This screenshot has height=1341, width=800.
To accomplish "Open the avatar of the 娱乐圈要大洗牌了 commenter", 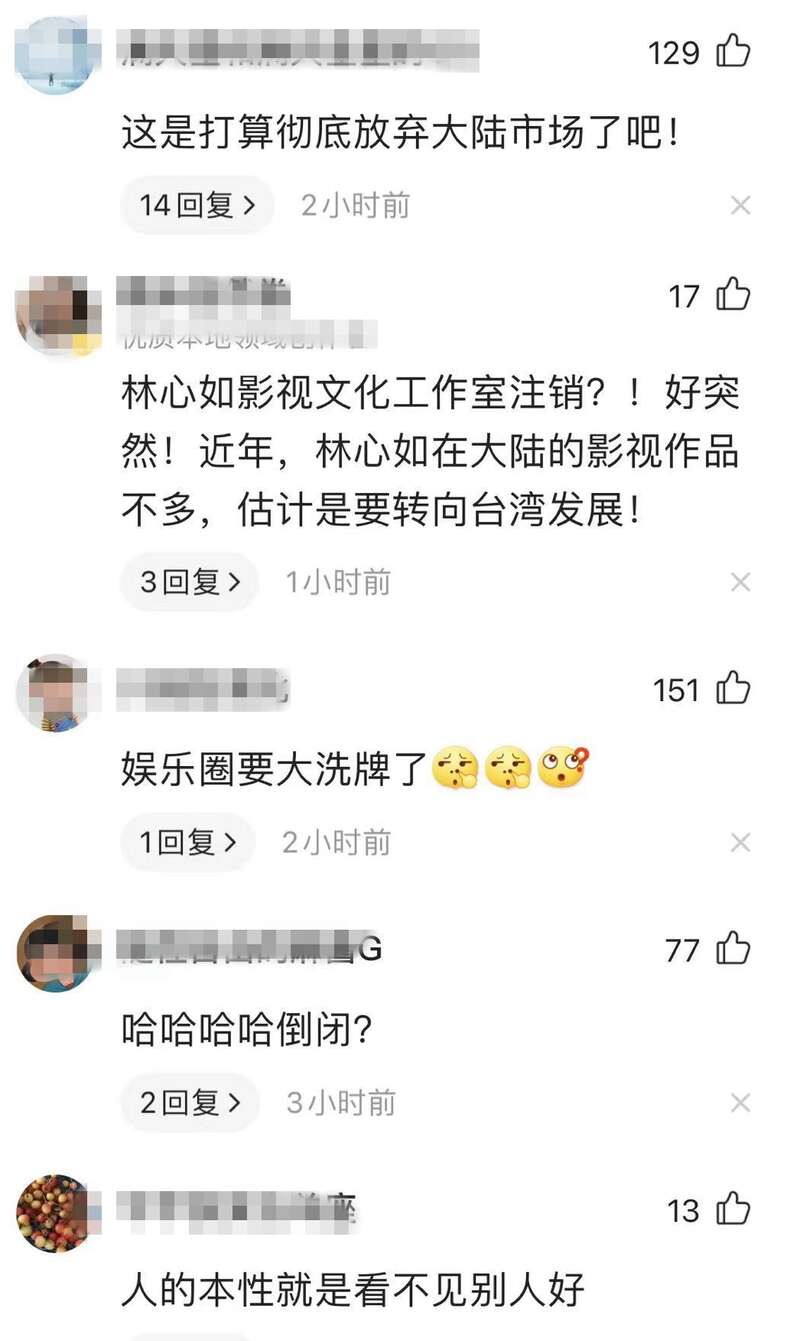I will pyautogui.click(x=54, y=693).
